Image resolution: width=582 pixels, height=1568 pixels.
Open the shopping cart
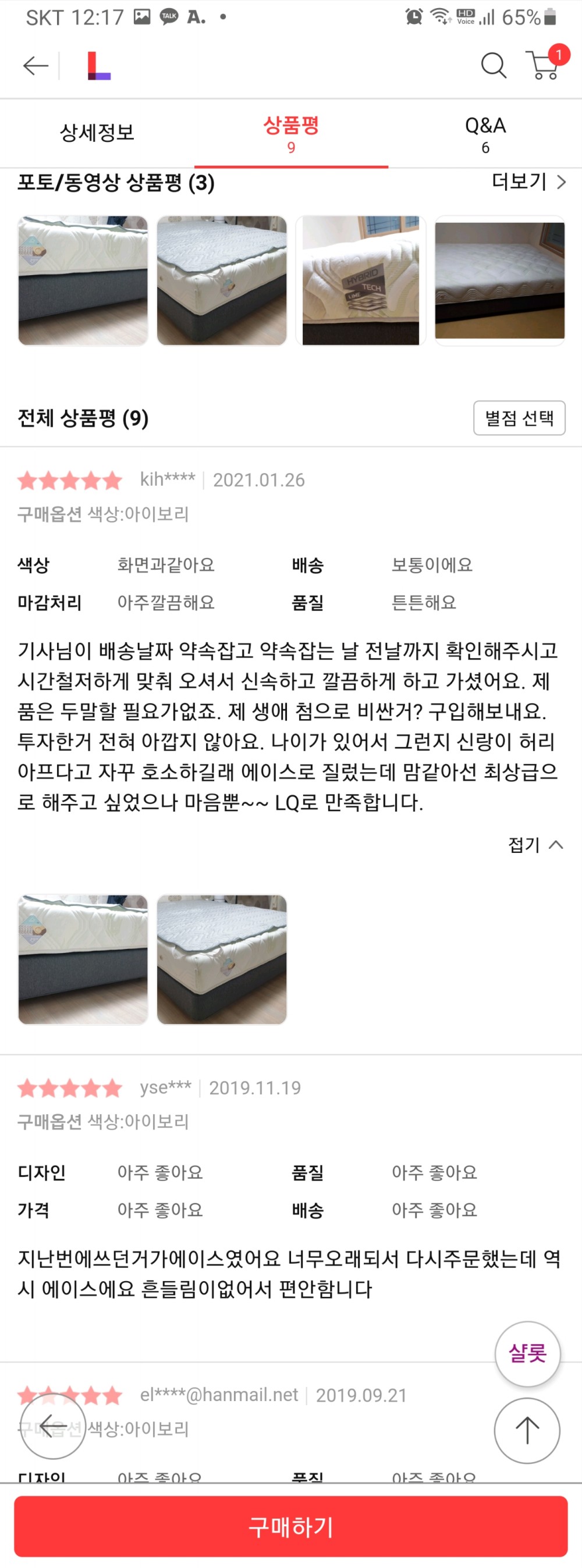point(544,65)
